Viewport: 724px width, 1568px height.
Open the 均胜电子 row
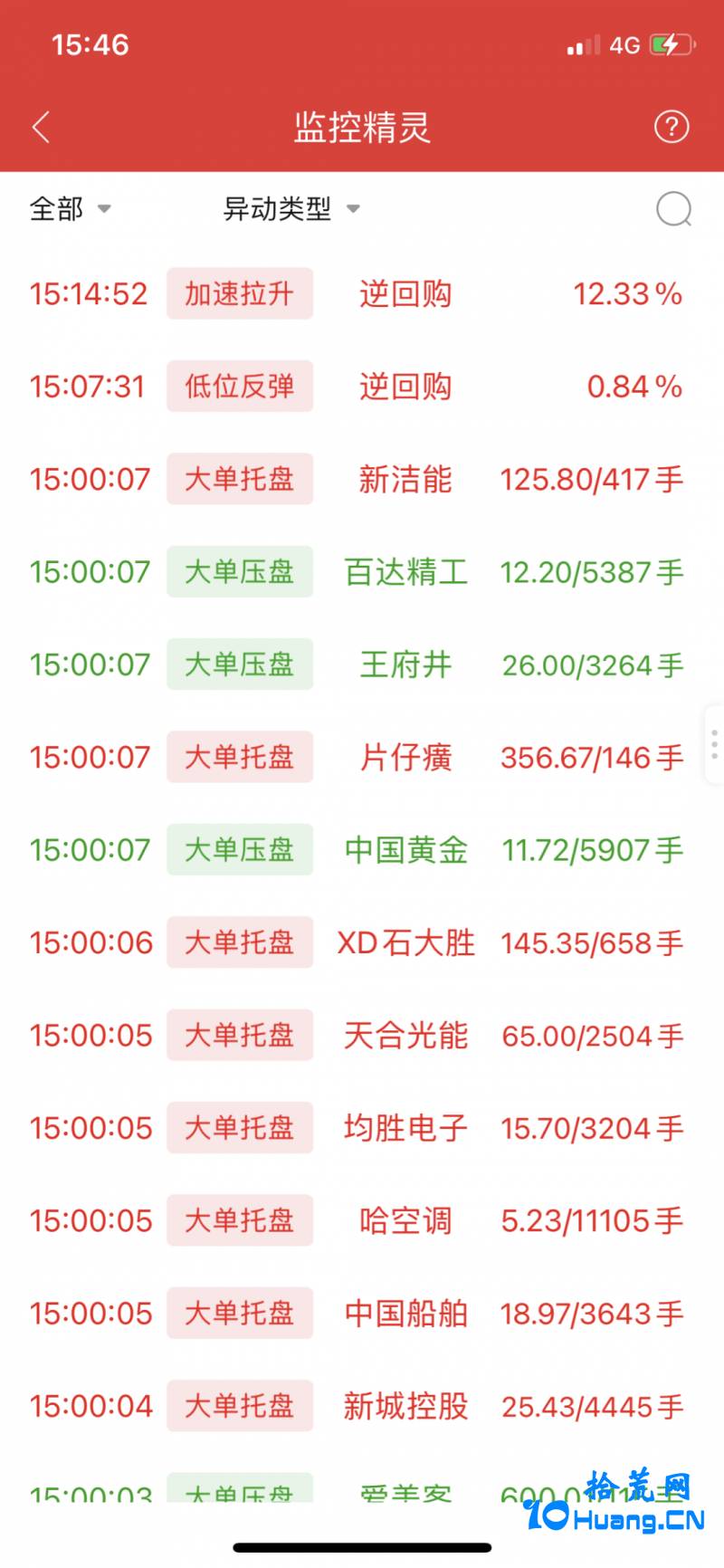[362, 1128]
